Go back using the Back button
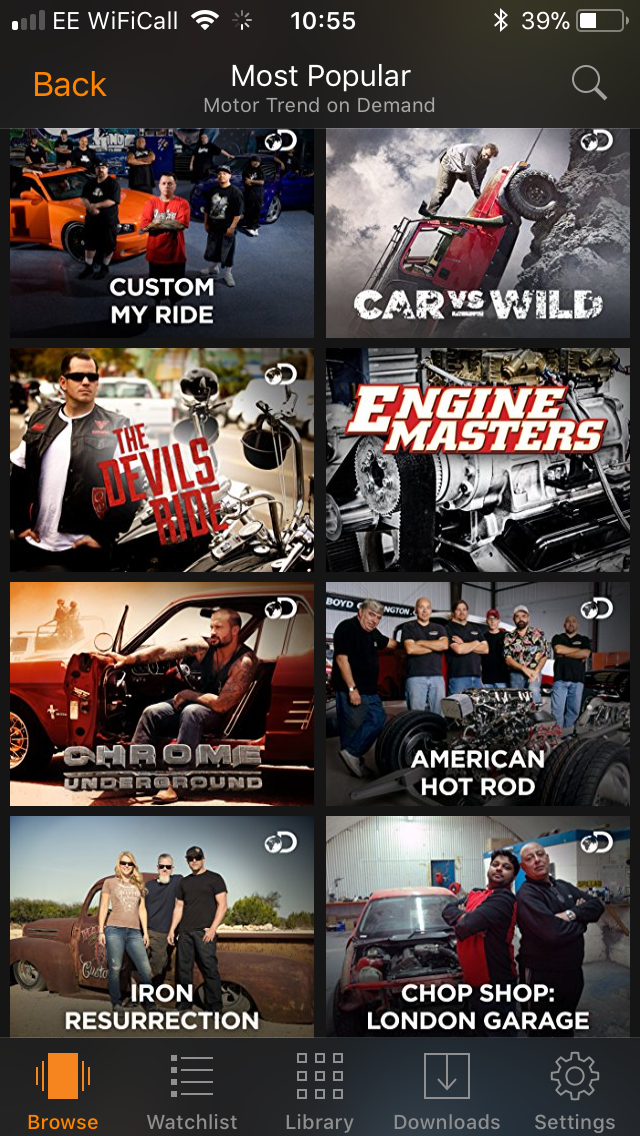The height and width of the screenshot is (1136, 640). (x=70, y=85)
